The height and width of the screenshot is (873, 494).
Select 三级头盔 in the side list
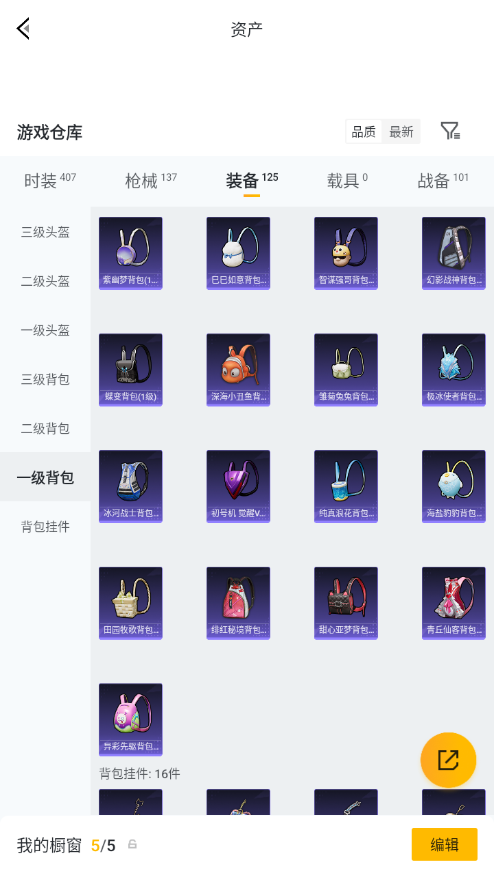tap(45, 232)
